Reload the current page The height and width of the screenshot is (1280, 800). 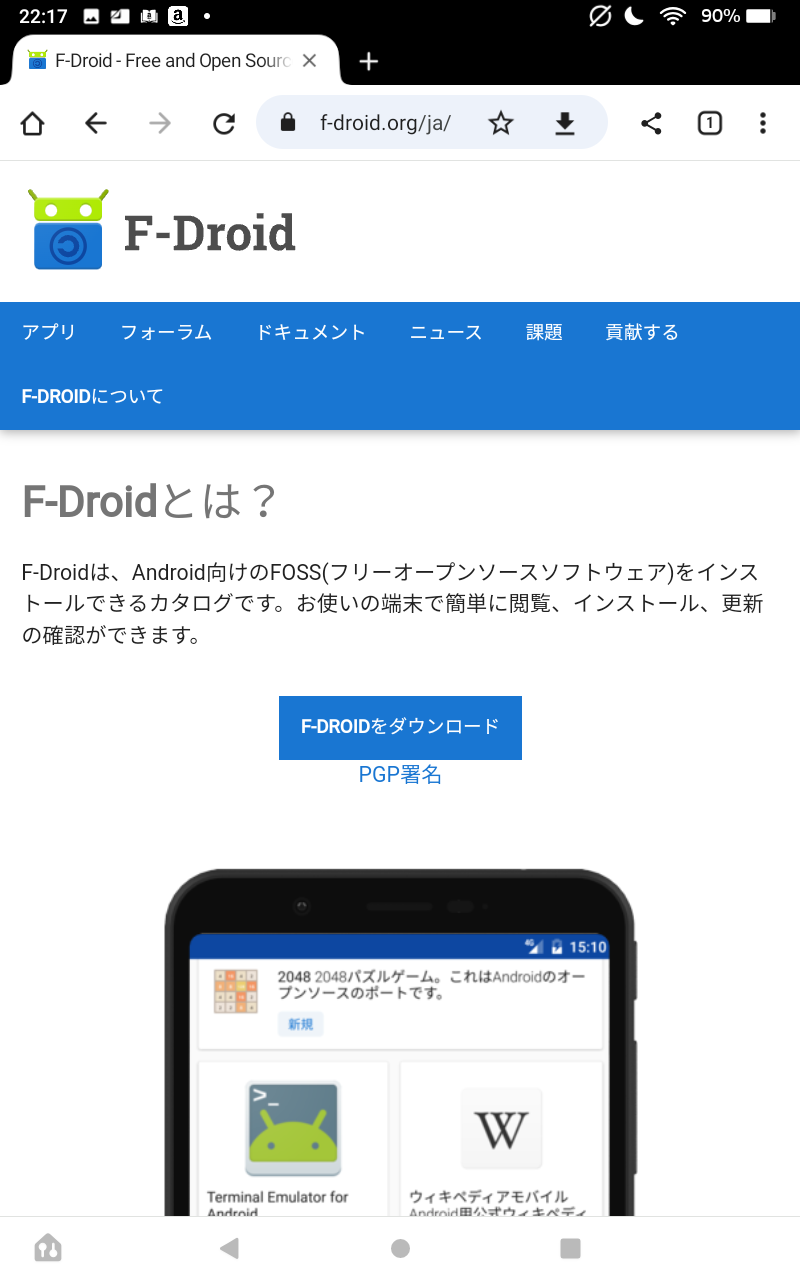(x=224, y=123)
